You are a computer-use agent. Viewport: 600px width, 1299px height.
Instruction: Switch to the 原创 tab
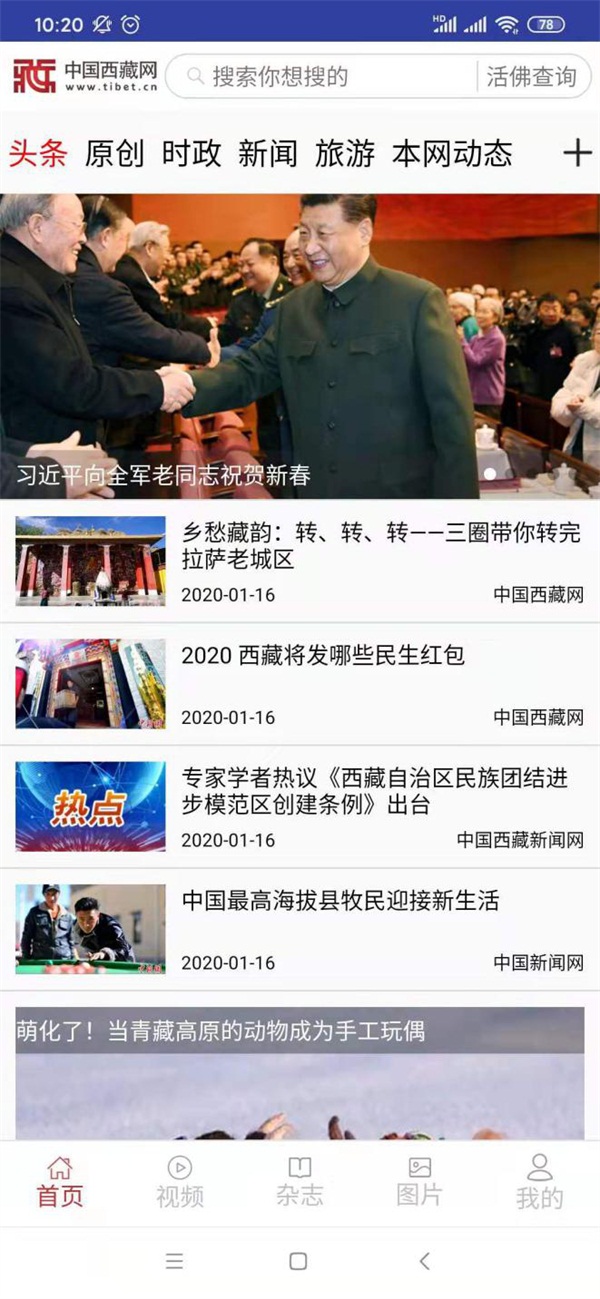coord(114,153)
